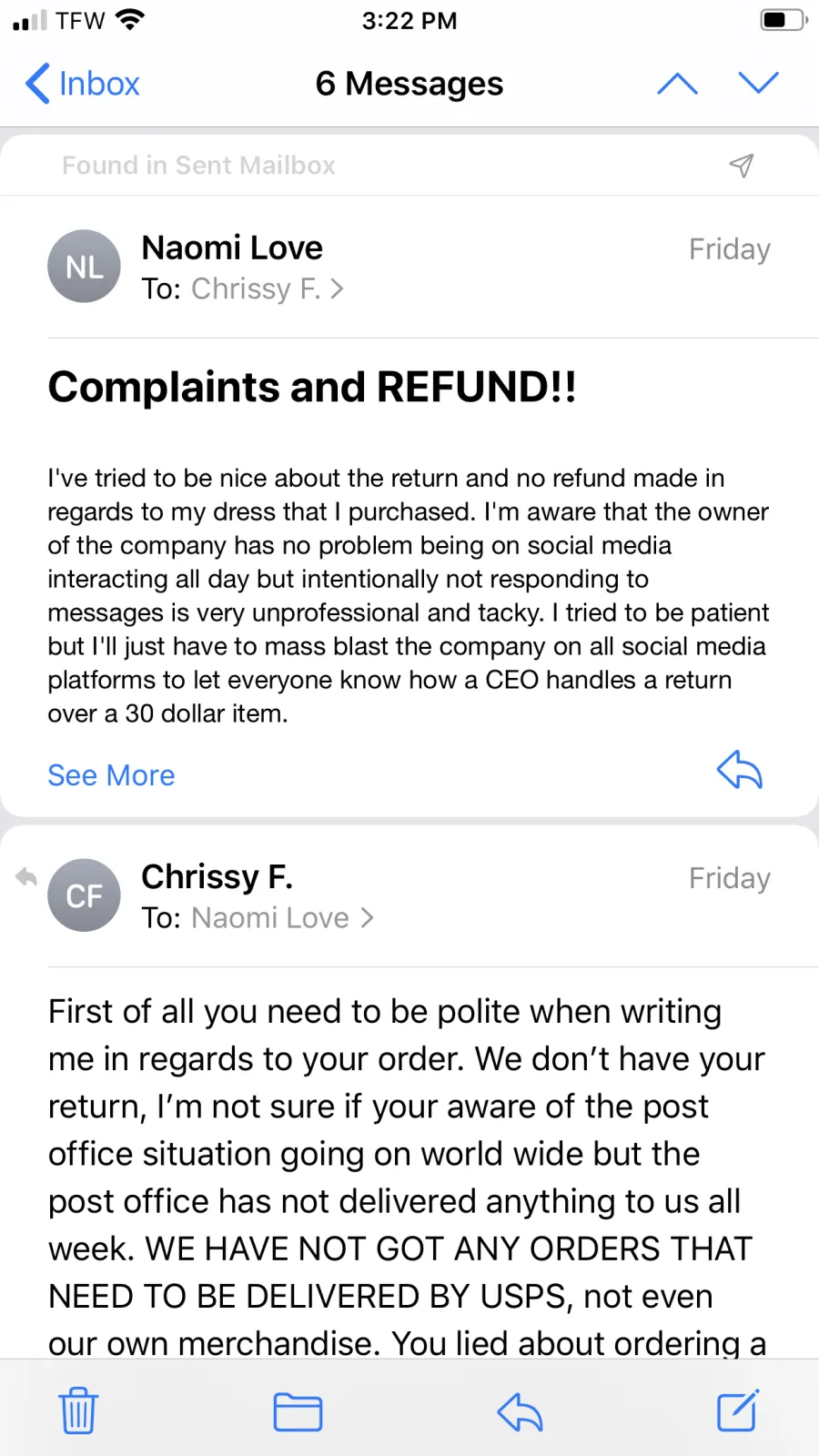Reply using arrow in Naomi Love's message

click(x=739, y=770)
